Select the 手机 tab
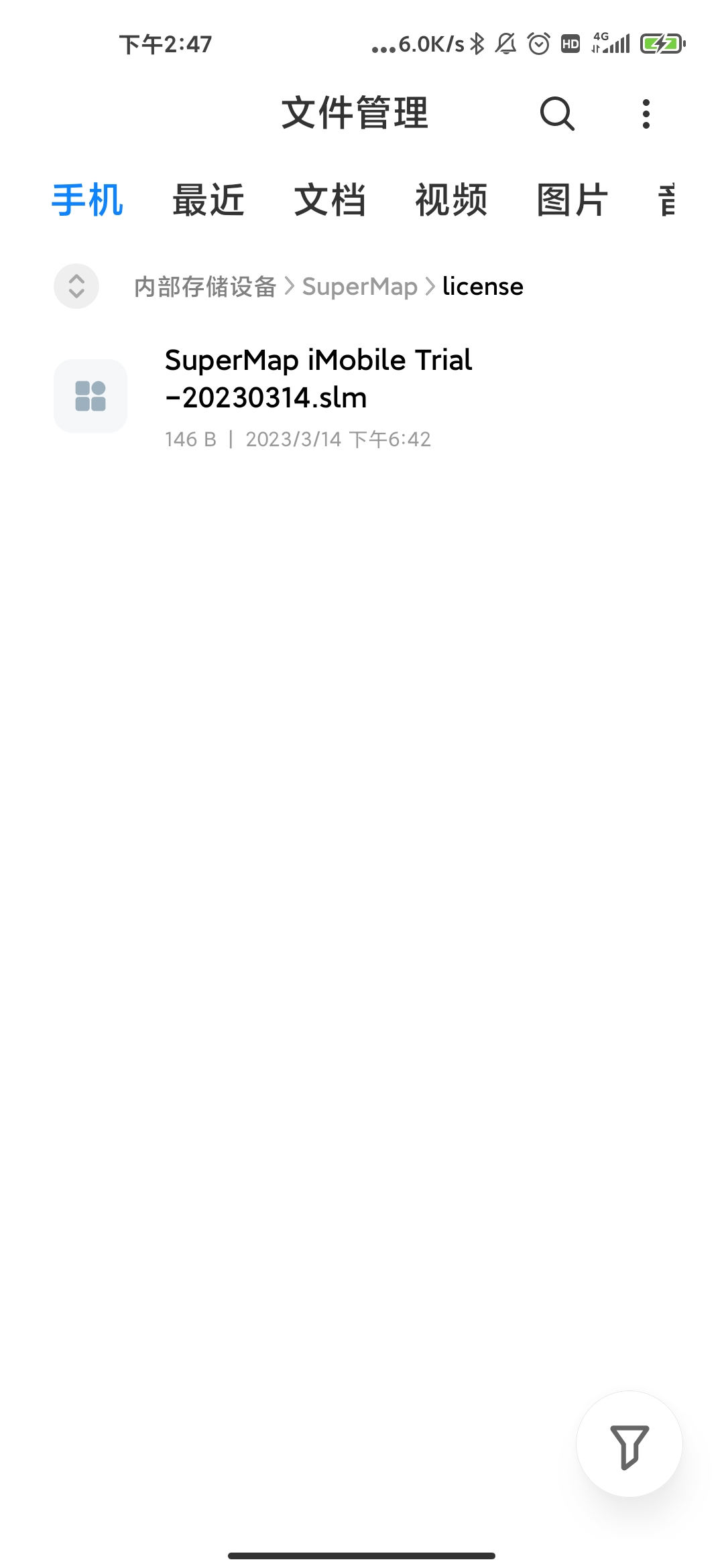 87,200
